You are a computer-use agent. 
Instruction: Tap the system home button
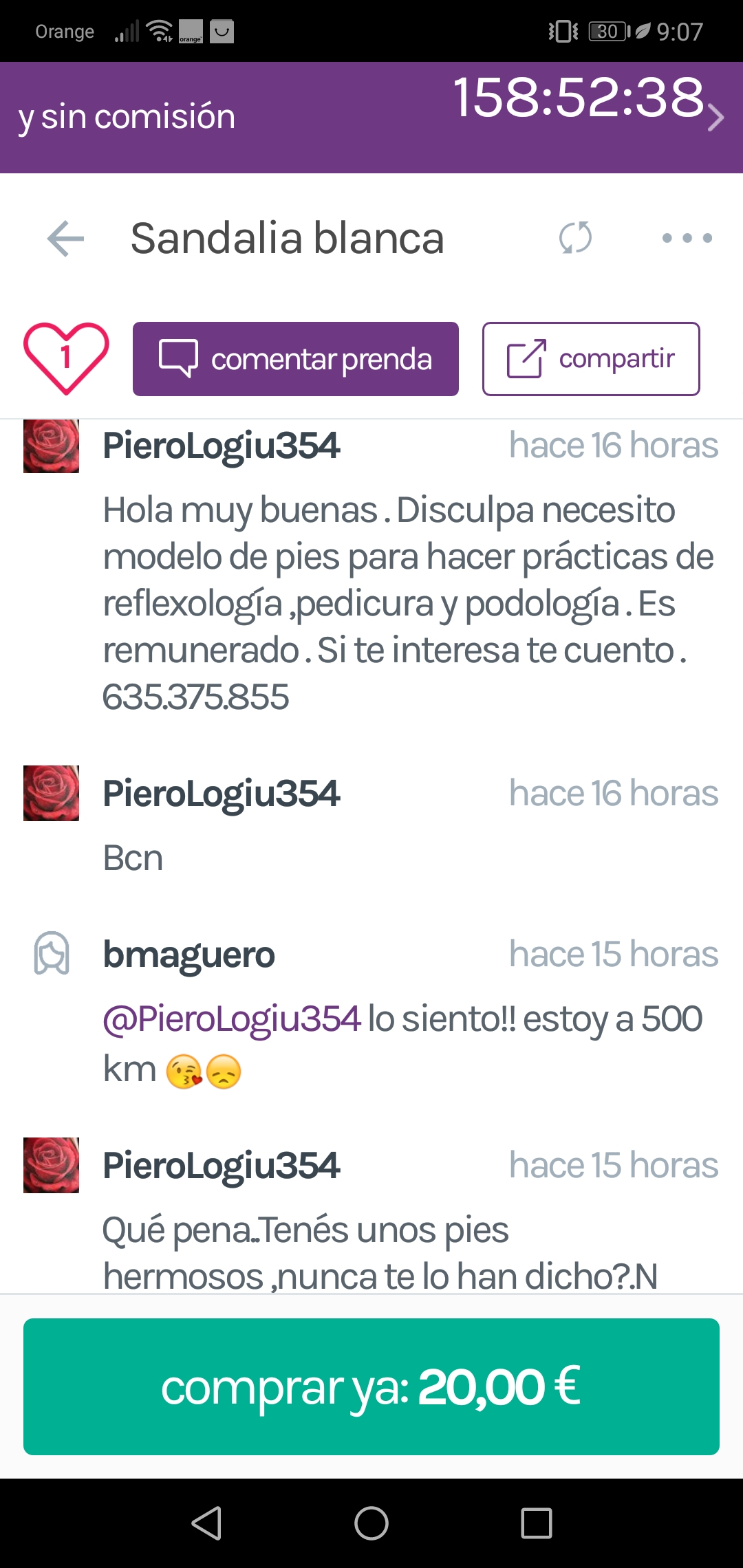(x=371, y=1523)
